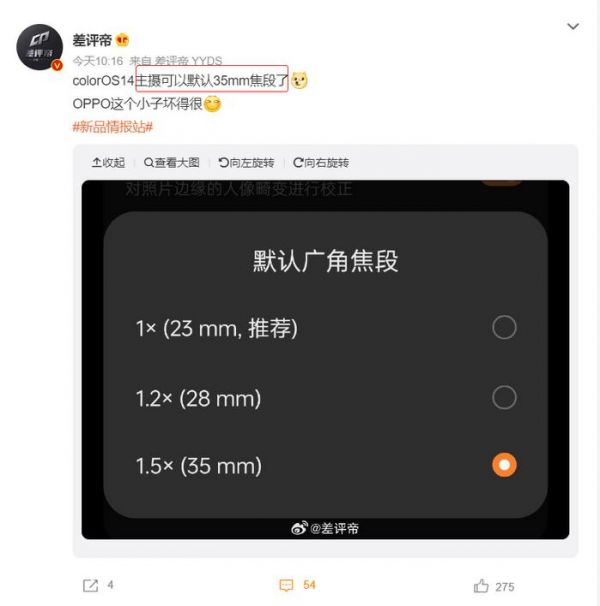The height and width of the screenshot is (606, 600).
Task: Open the #新品情报站# hashtag link
Action: coord(112,126)
